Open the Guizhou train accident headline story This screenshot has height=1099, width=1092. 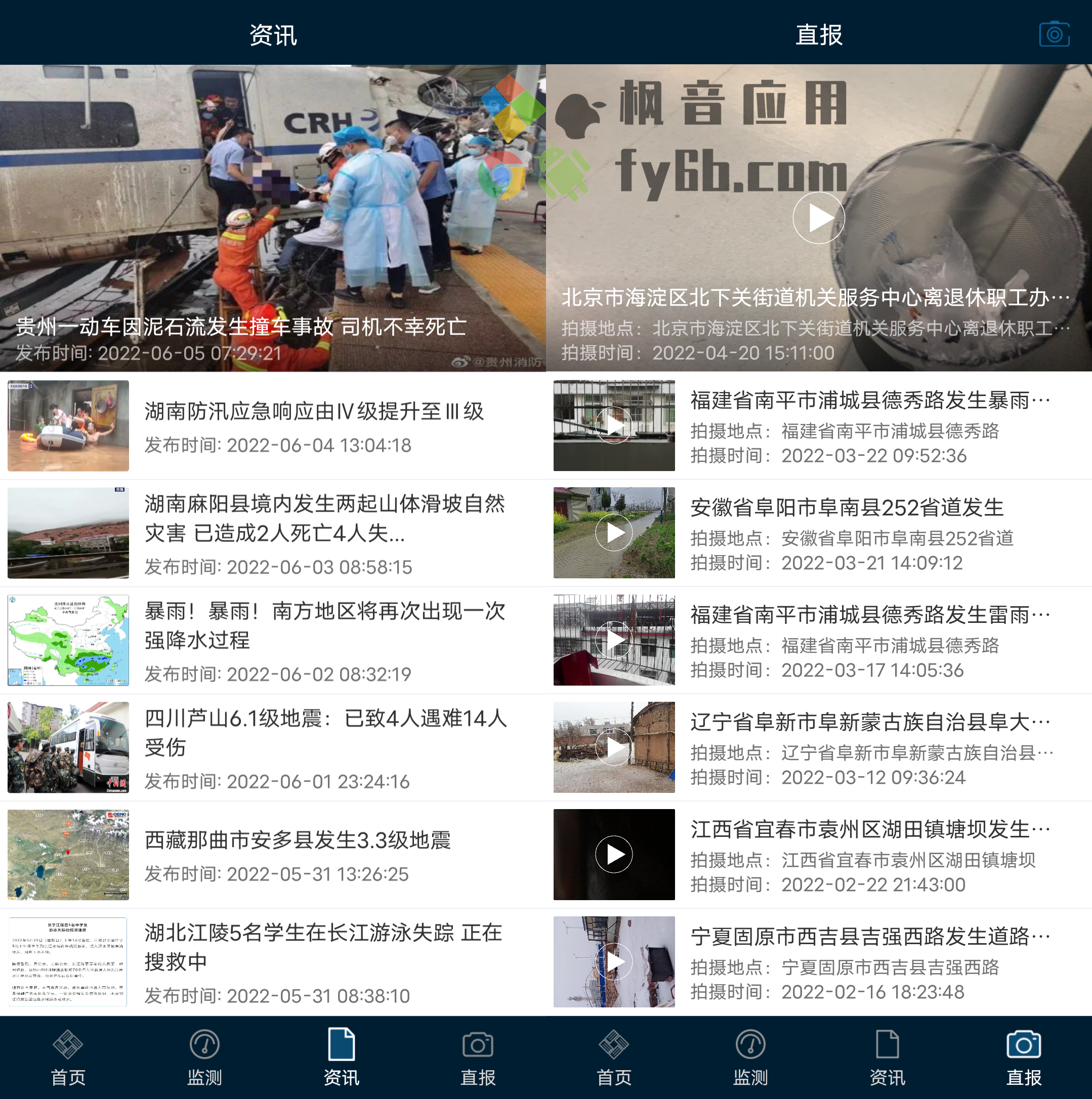click(241, 326)
